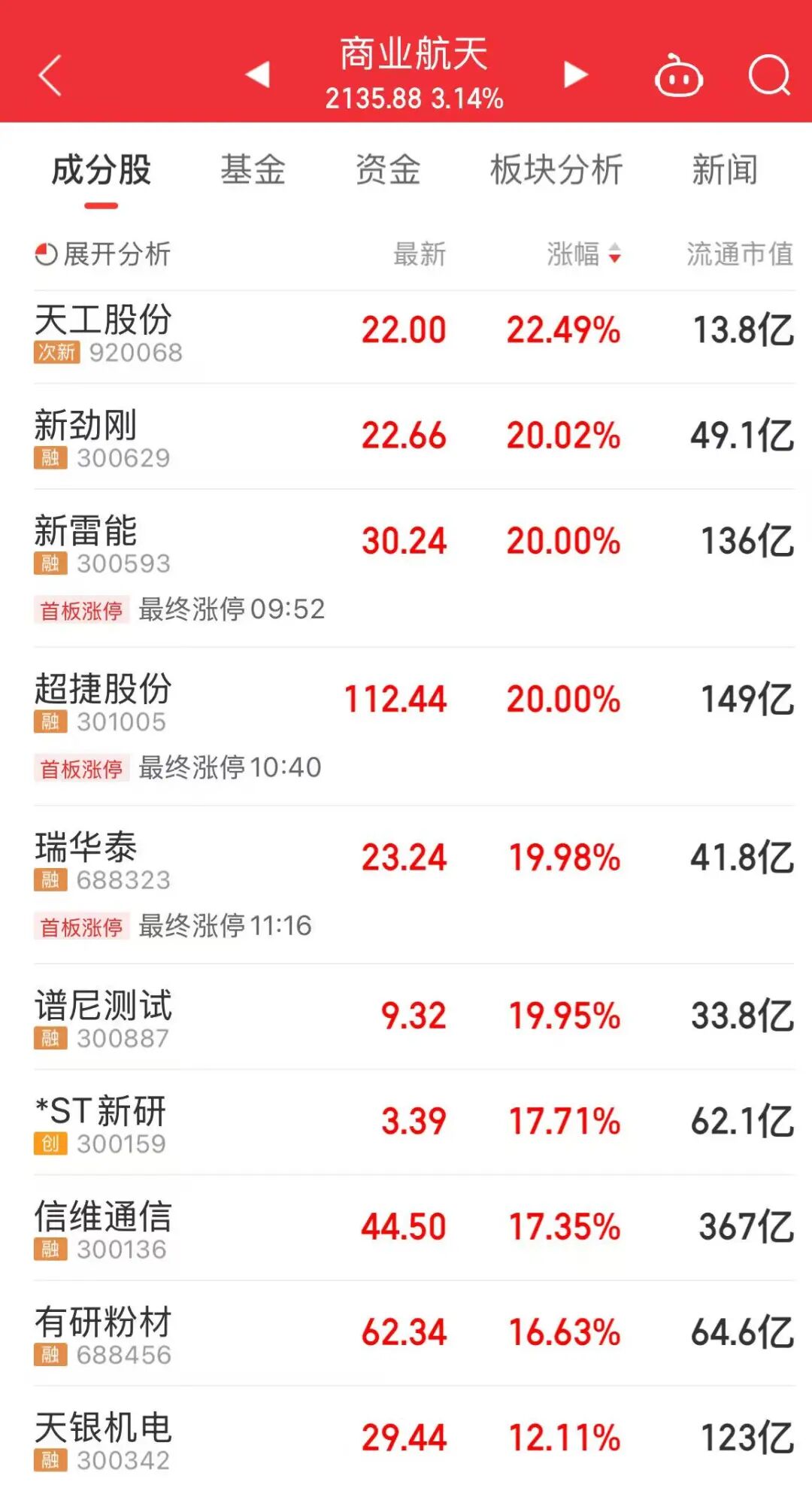The height and width of the screenshot is (1485, 812).
Task: Sort the list by 涨幅
Action: click(x=583, y=254)
